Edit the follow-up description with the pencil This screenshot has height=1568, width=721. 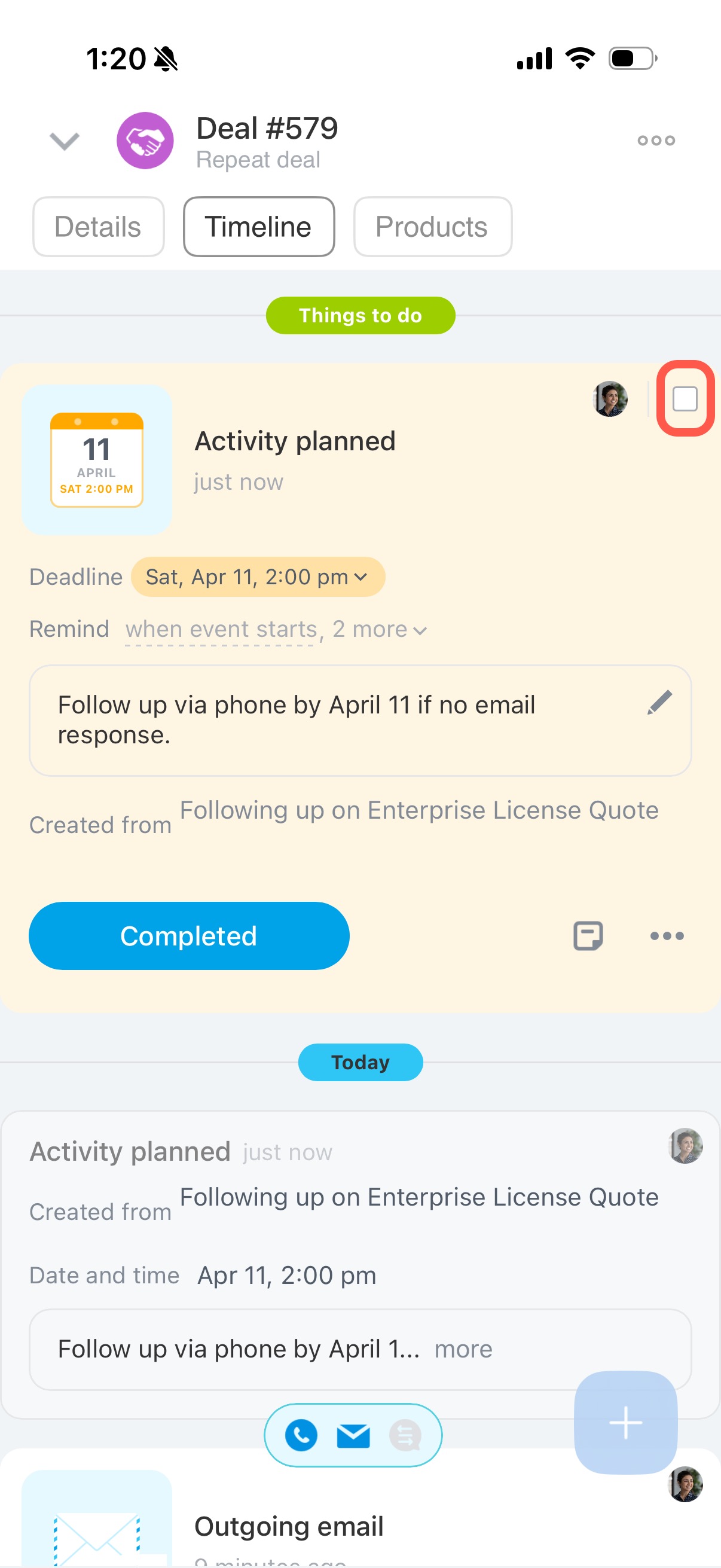659,703
